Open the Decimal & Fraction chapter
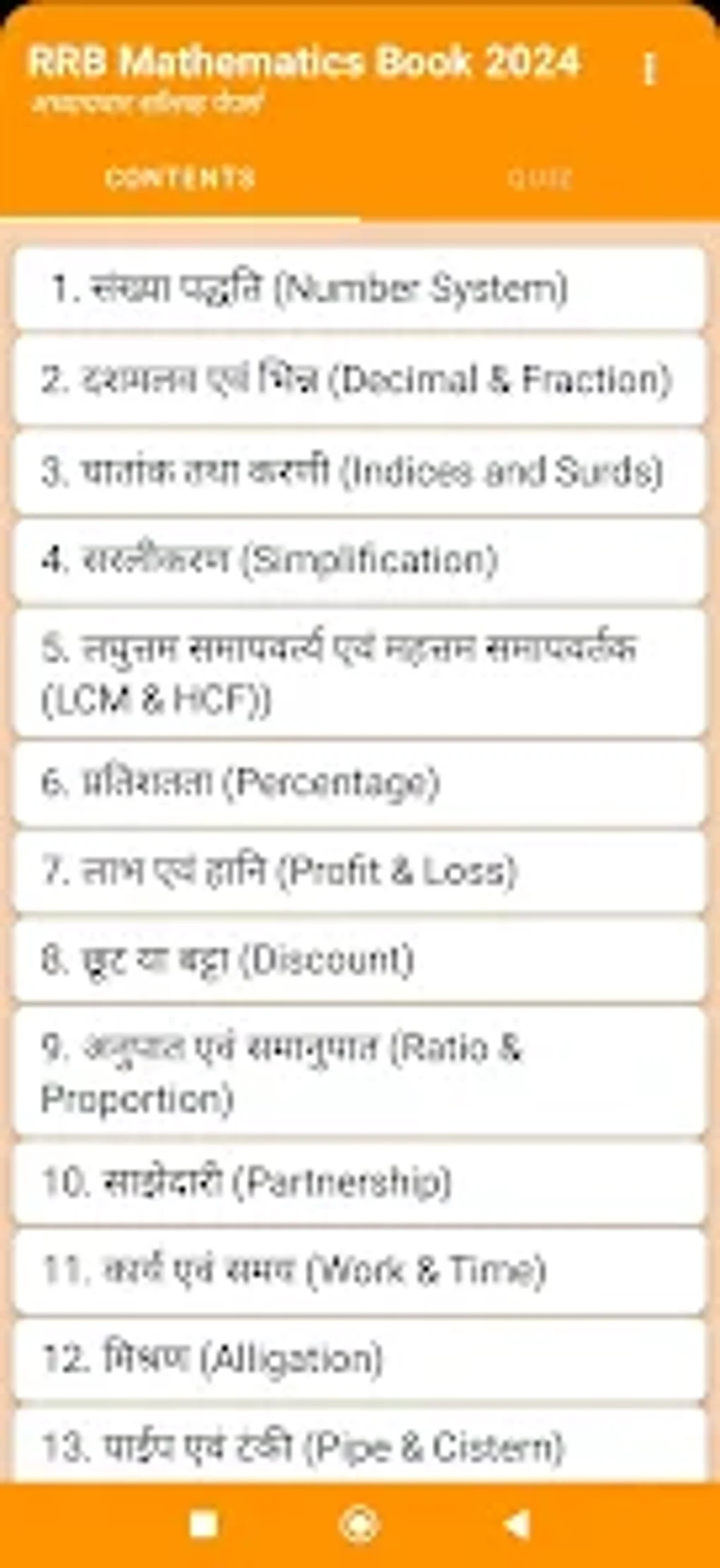720x1568 pixels. [359, 380]
